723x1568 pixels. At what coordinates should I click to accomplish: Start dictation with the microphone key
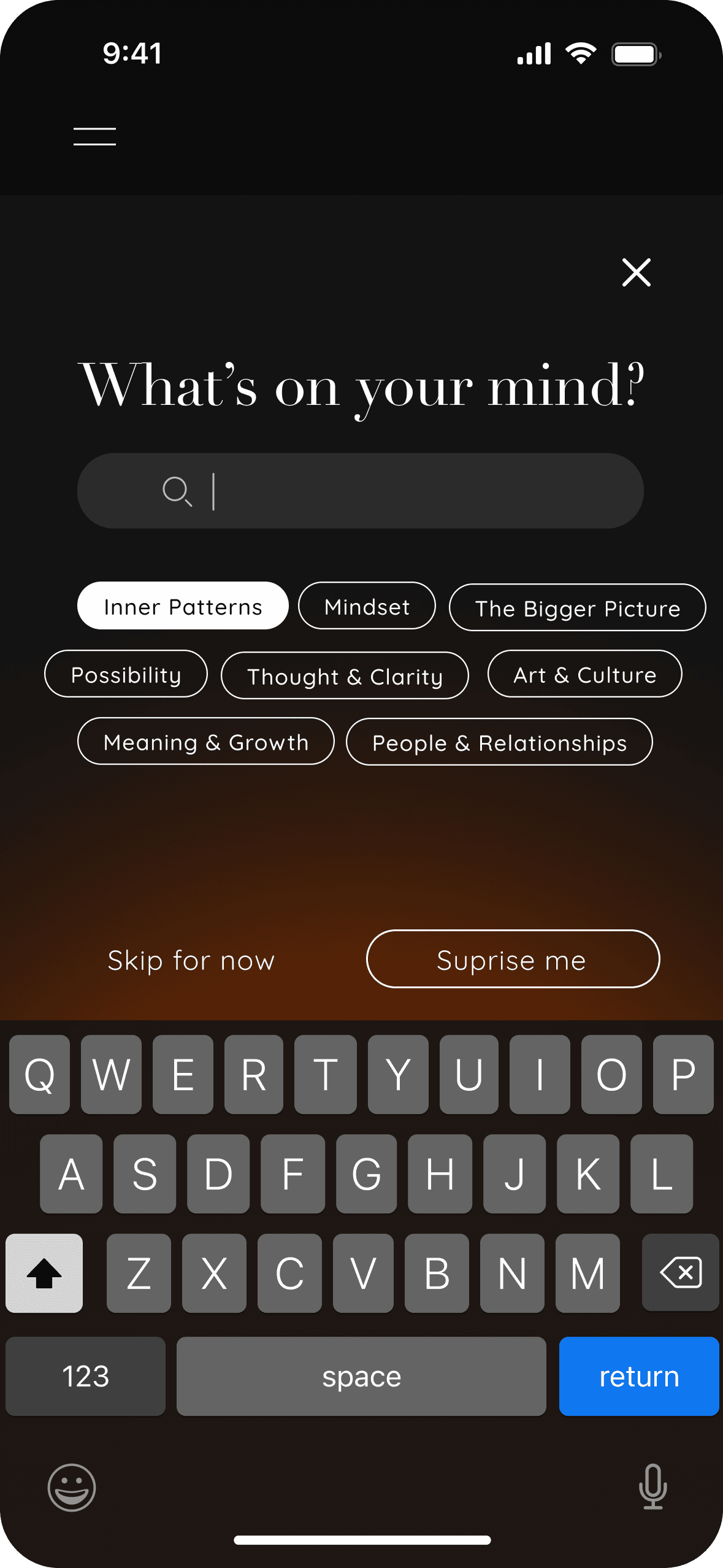pos(652,1487)
